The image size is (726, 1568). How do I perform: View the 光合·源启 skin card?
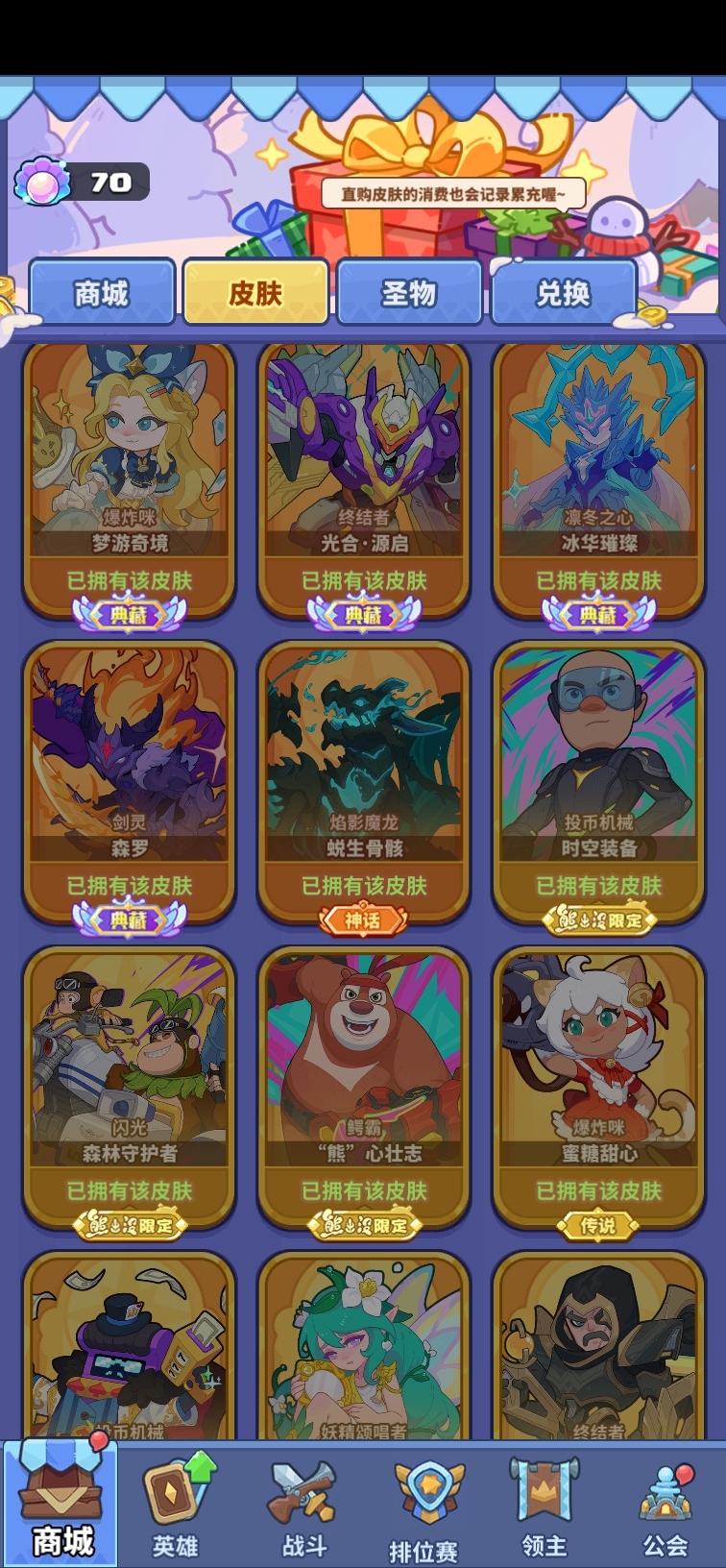point(364,471)
